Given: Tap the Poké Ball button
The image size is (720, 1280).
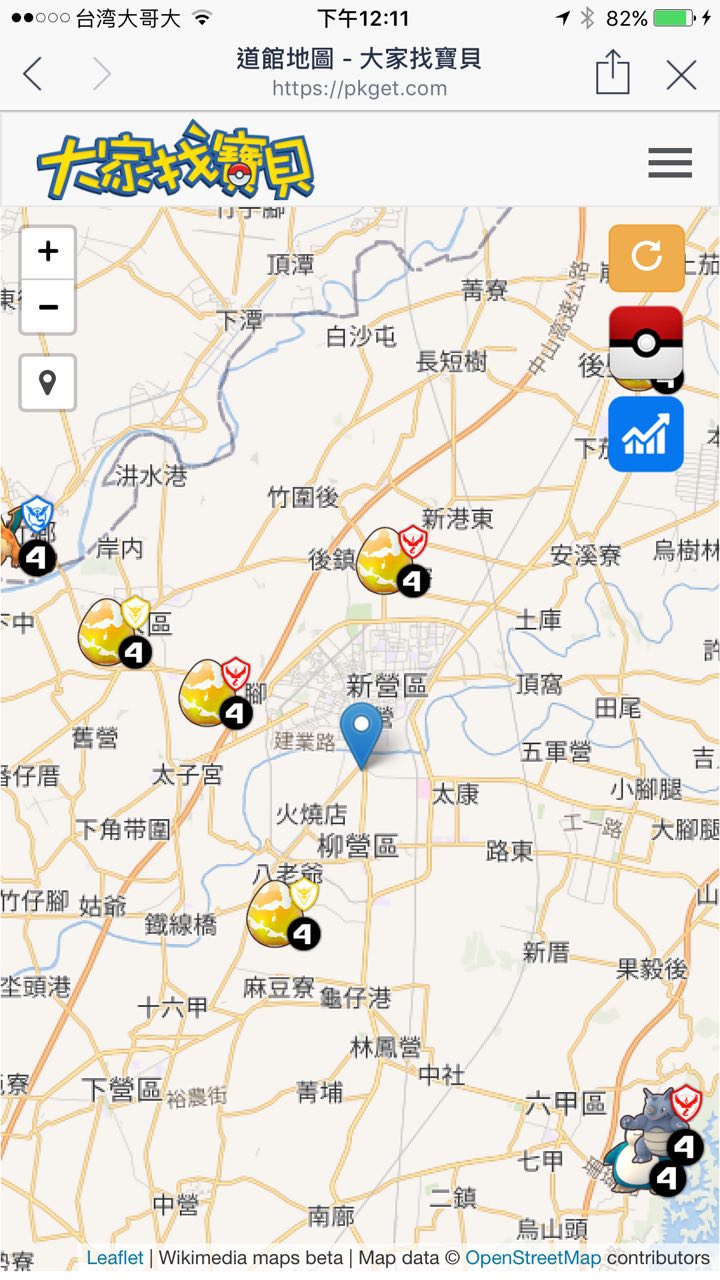Looking at the screenshot, I should pos(646,342).
